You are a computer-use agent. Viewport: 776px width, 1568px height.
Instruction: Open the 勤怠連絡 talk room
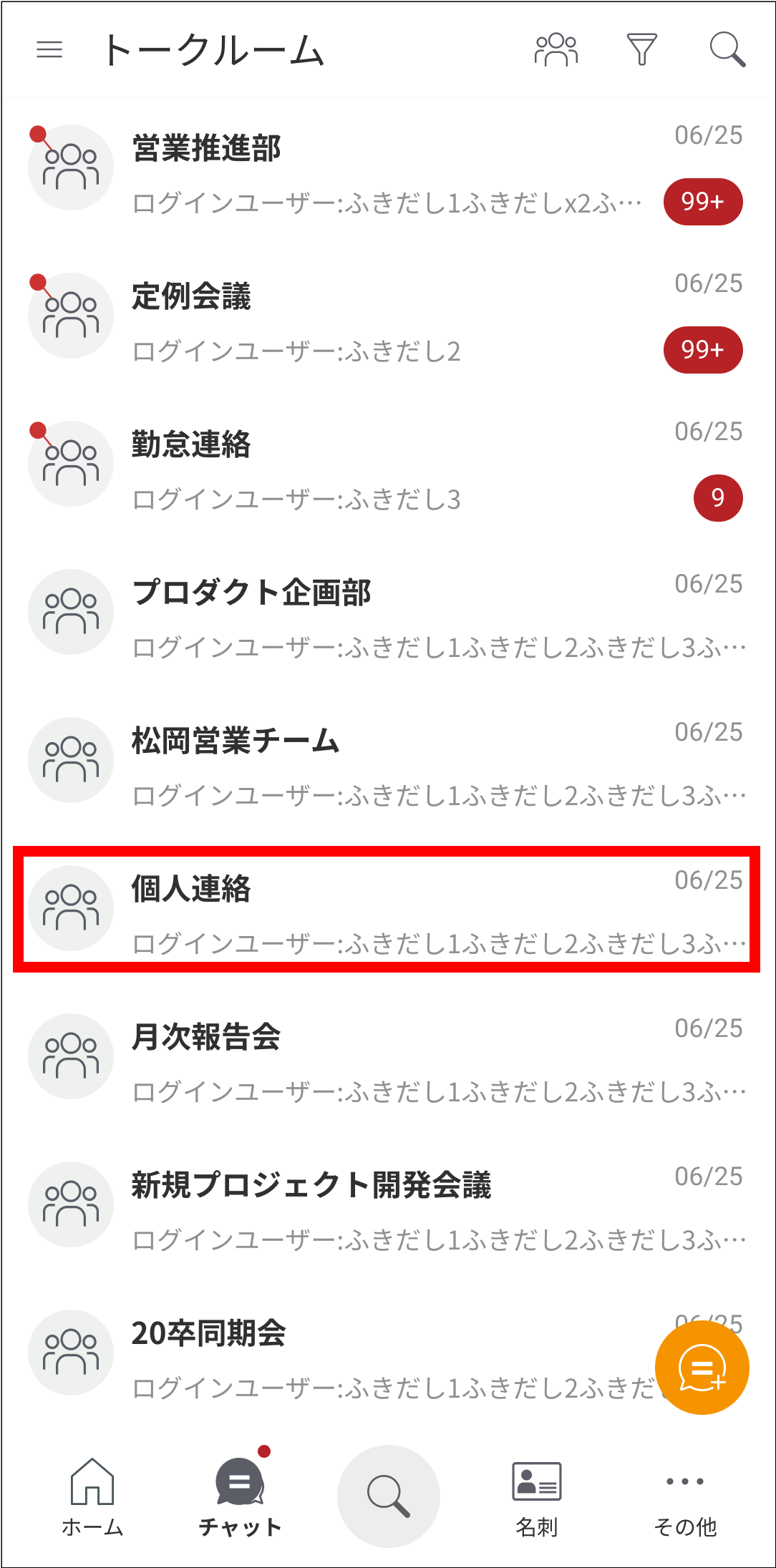pos(387,469)
